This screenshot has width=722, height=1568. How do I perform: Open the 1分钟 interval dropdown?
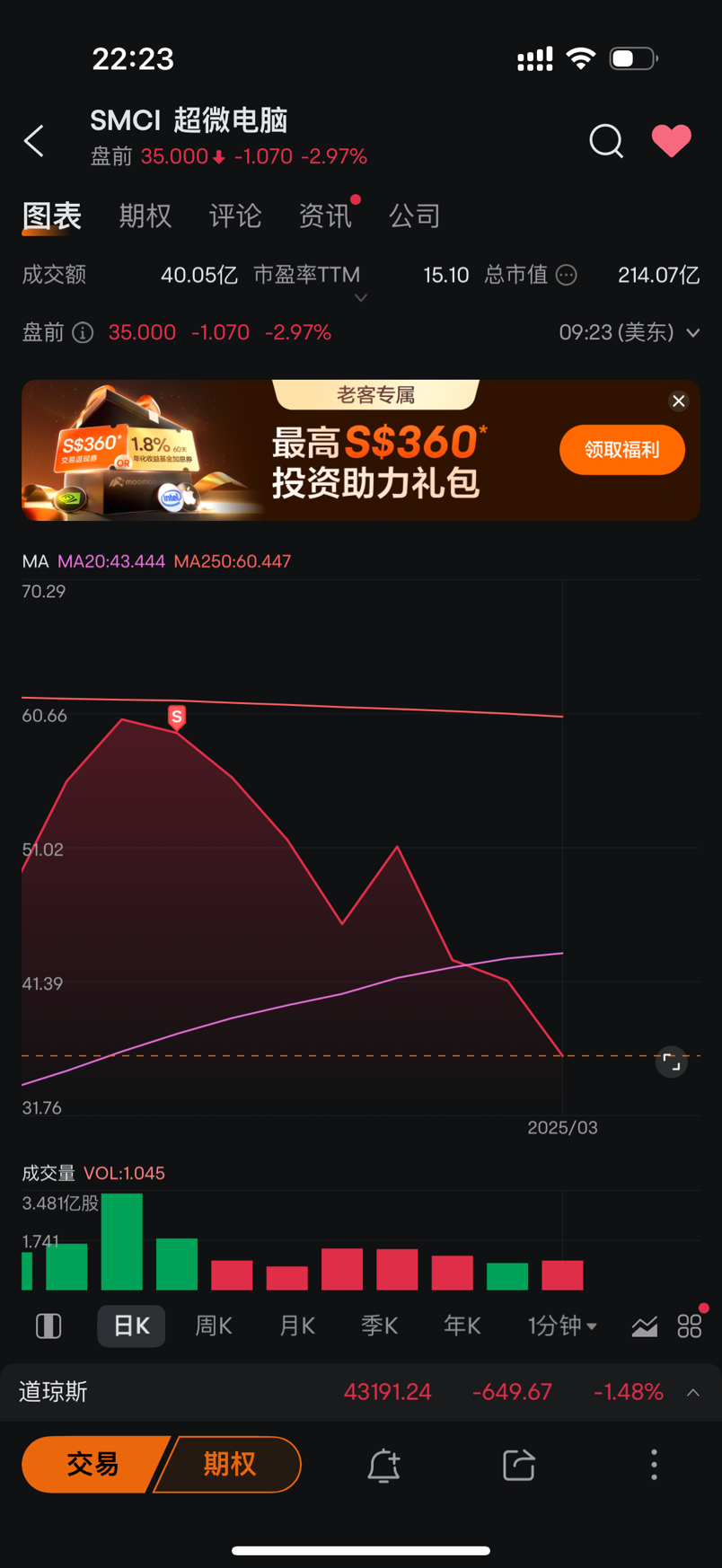coord(562,1326)
